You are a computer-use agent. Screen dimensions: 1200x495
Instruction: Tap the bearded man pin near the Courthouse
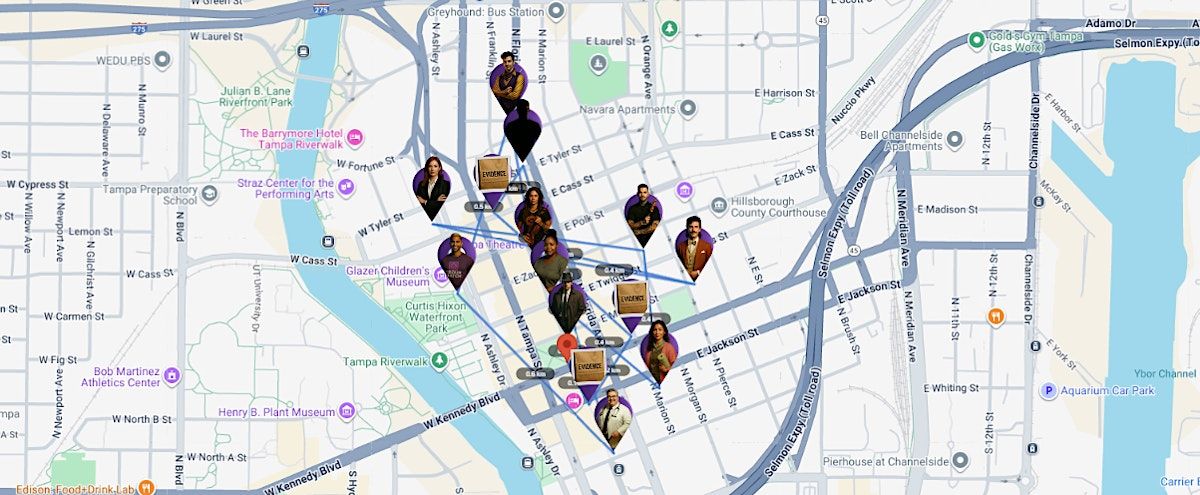(642, 214)
